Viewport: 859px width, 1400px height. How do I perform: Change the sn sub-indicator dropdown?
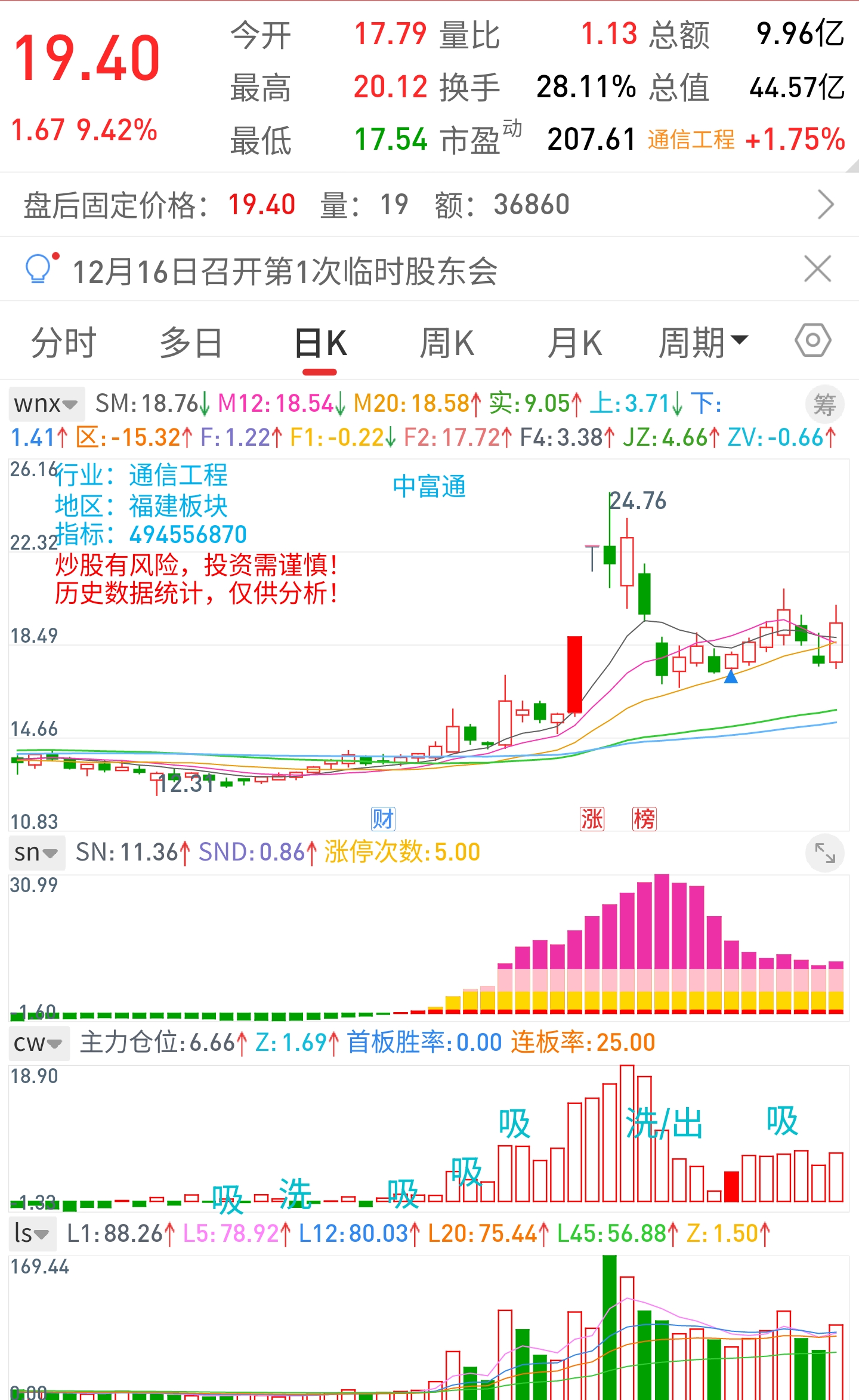[36, 853]
